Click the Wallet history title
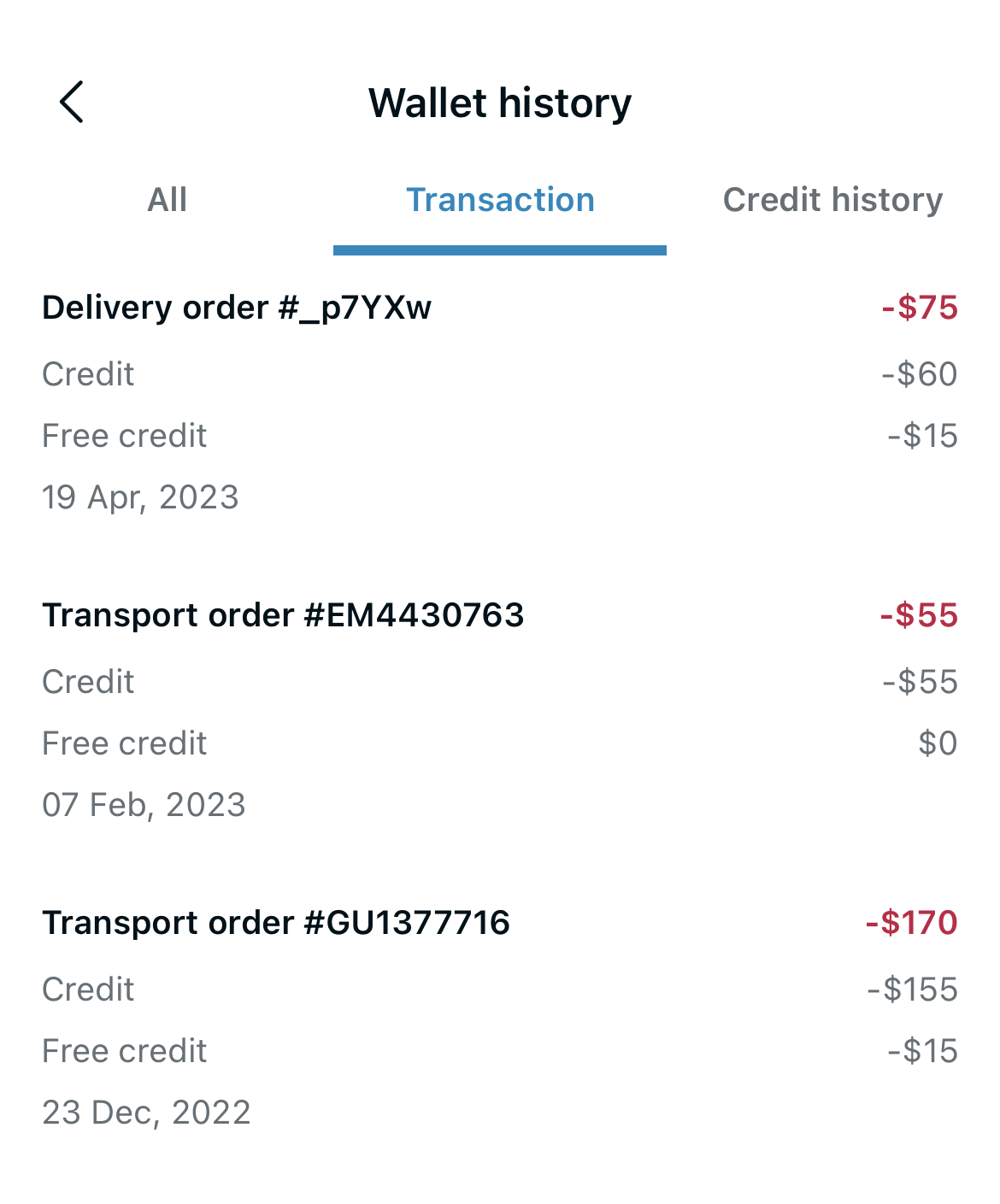Screen dimensions: 1000x1204 click(x=499, y=102)
